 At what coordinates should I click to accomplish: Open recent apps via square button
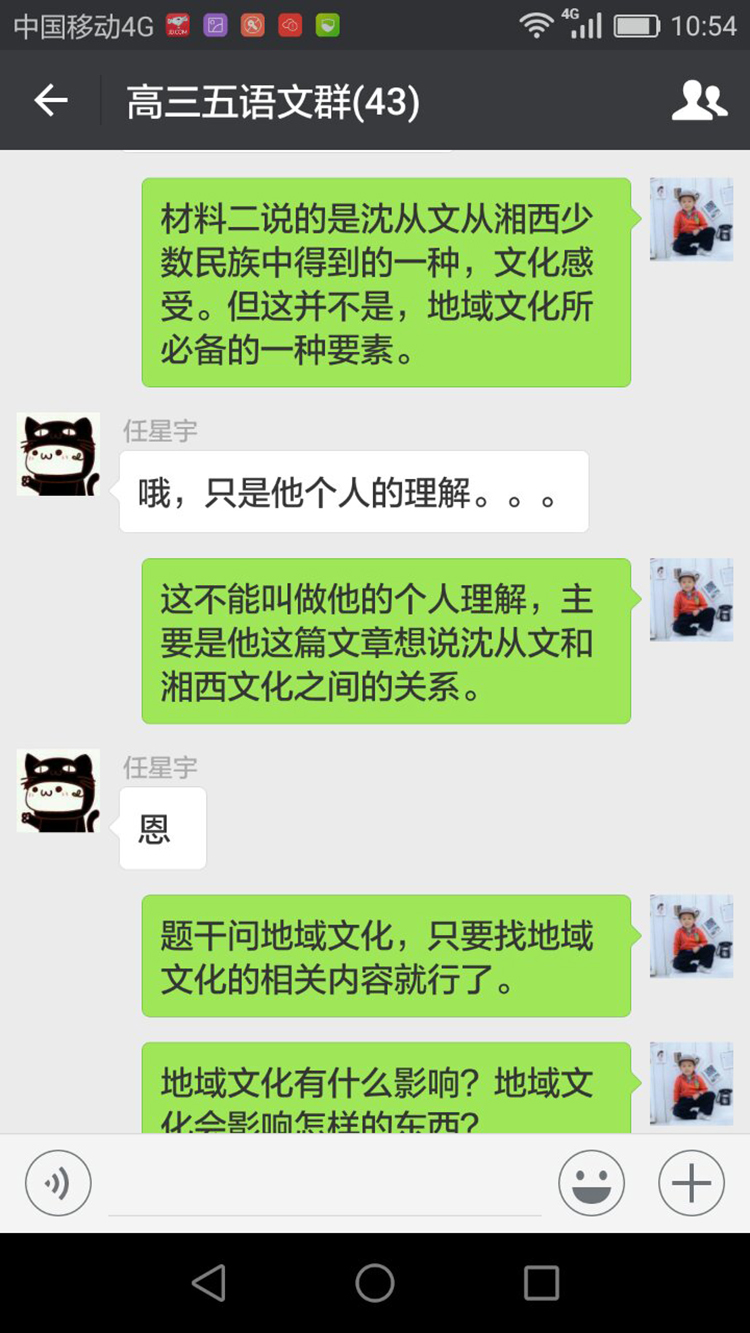541,1283
